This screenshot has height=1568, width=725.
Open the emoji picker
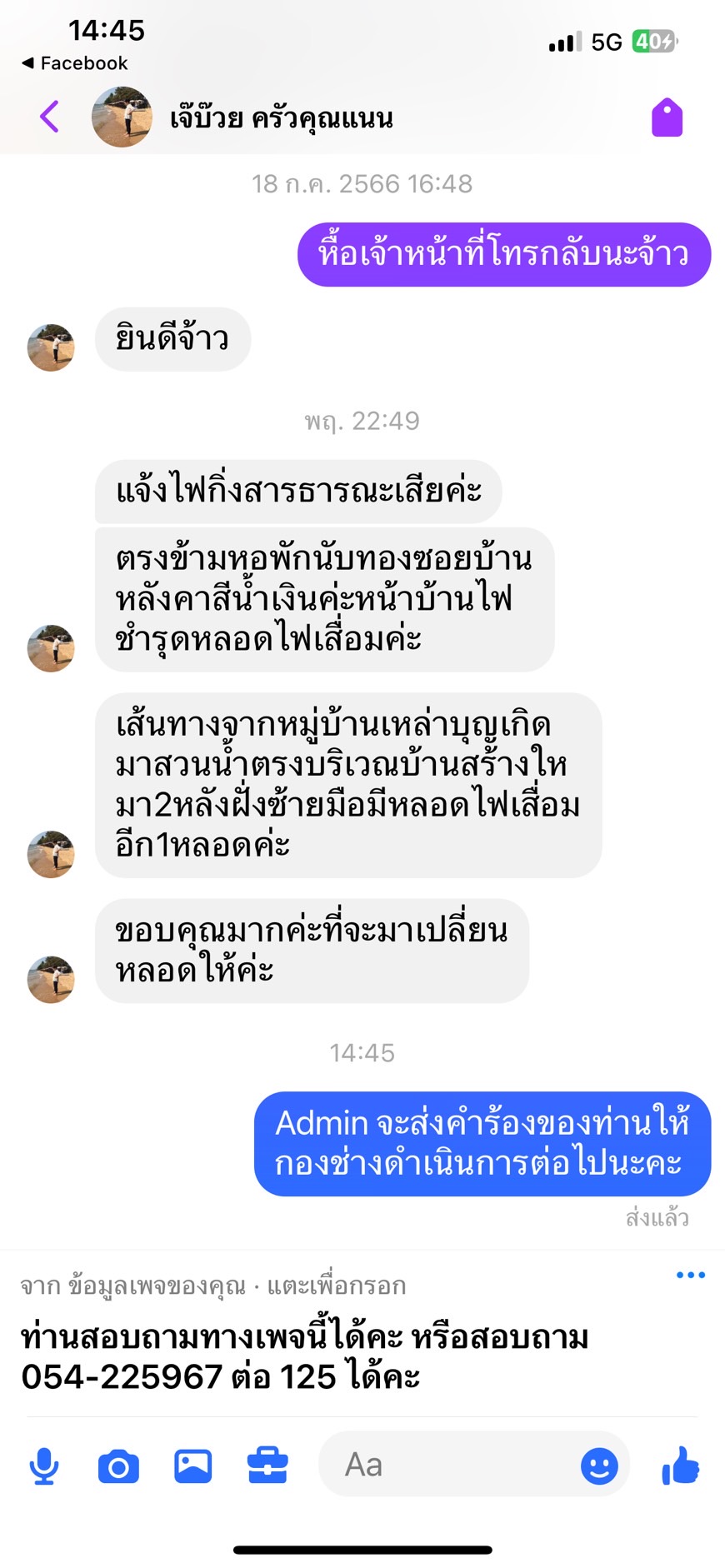point(598,1466)
